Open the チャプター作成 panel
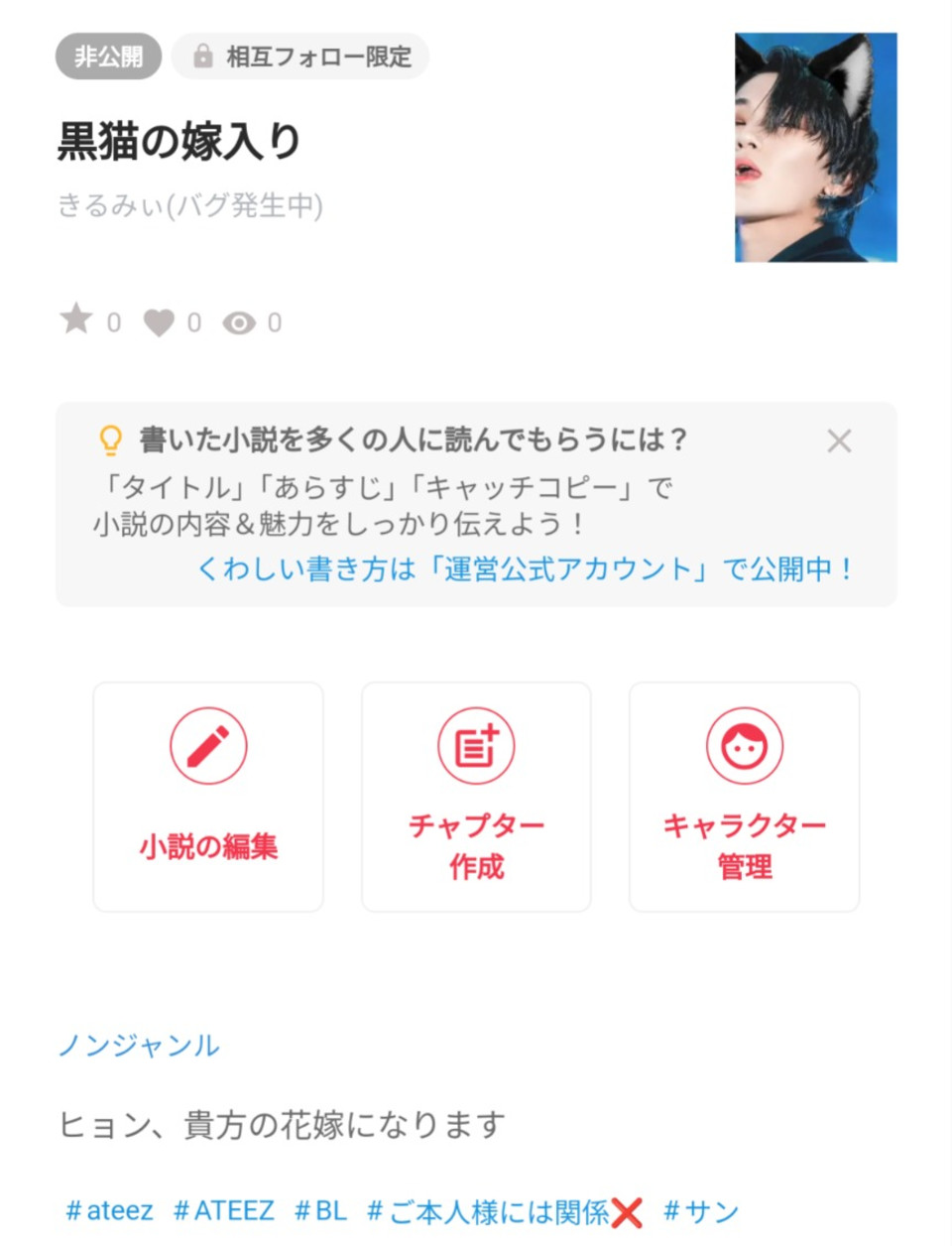952x1246 pixels. (x=476, y=796)
